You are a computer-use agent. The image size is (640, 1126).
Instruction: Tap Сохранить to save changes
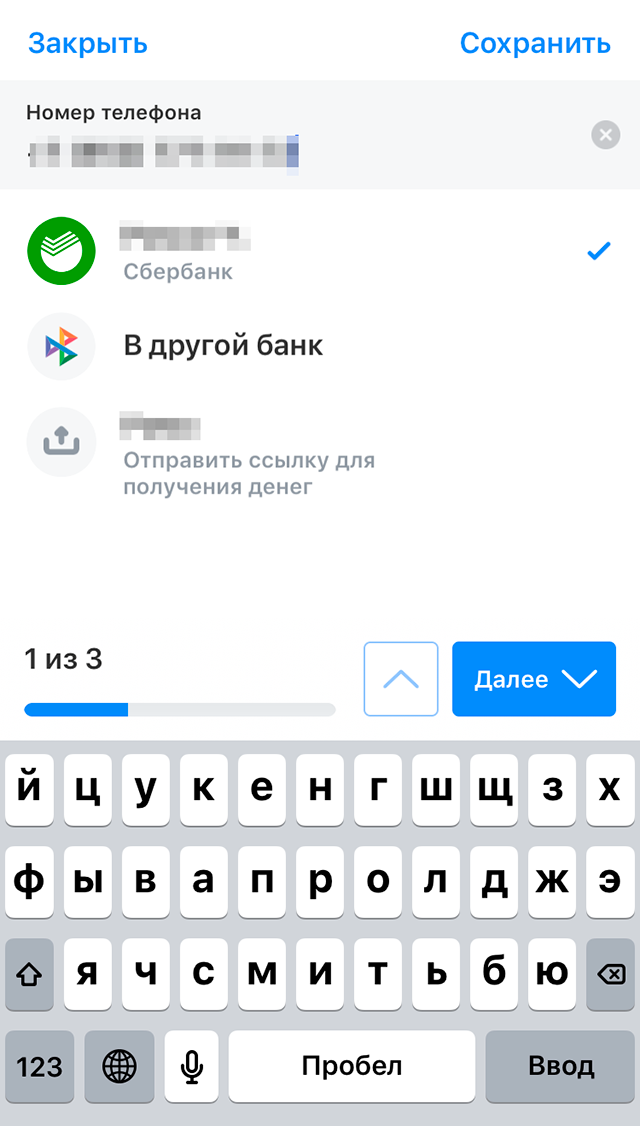click(x=535, y=43)
